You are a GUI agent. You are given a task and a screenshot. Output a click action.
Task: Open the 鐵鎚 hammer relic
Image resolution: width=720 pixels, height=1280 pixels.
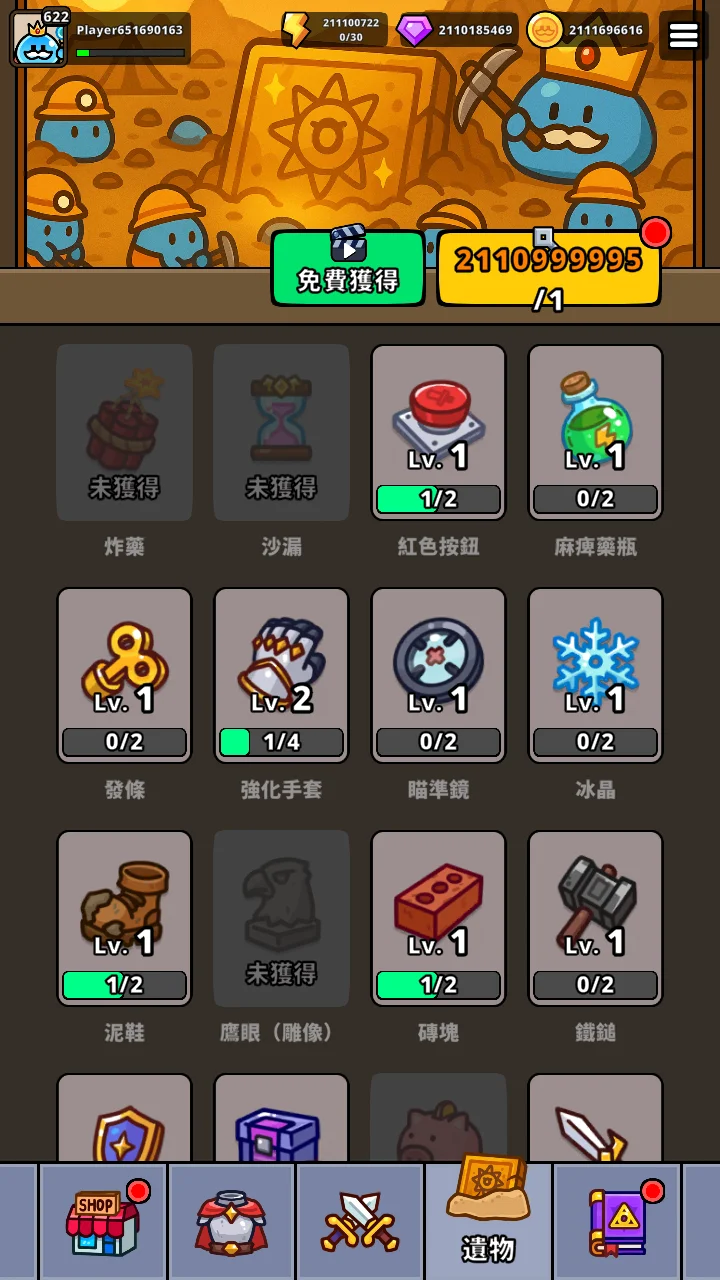click(x=595, y=918)
